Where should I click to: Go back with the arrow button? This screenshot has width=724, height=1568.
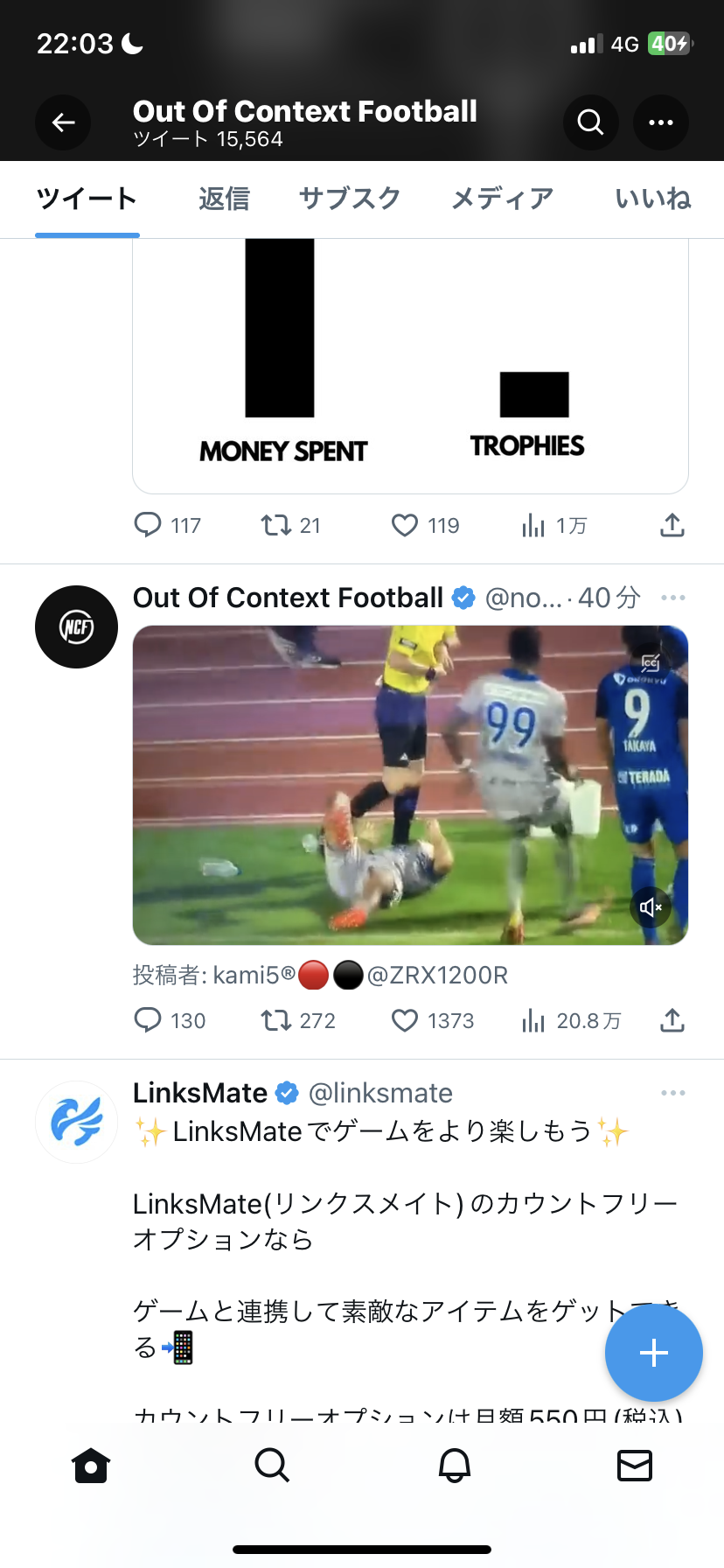[x=63, y=122]
